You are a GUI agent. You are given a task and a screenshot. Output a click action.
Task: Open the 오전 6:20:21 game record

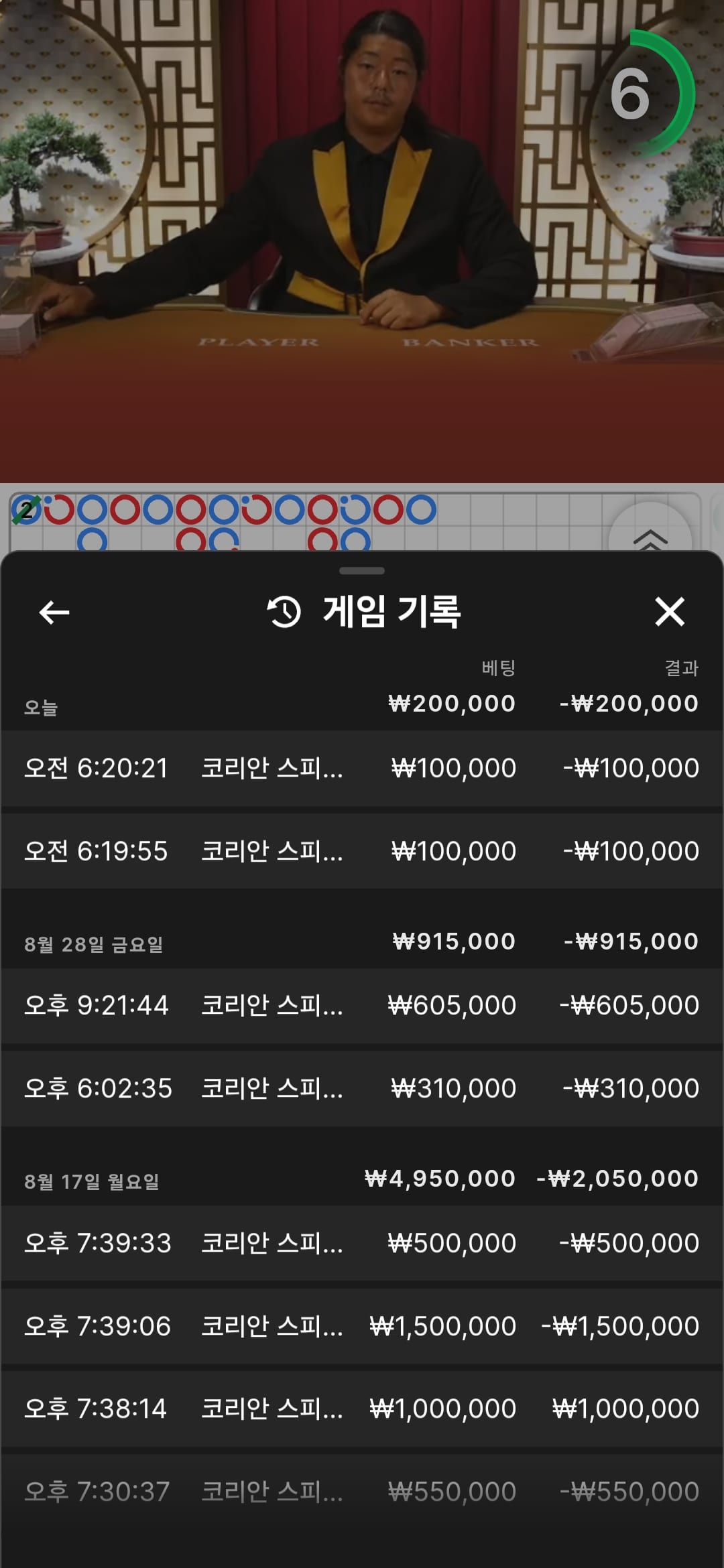point(362,768)
